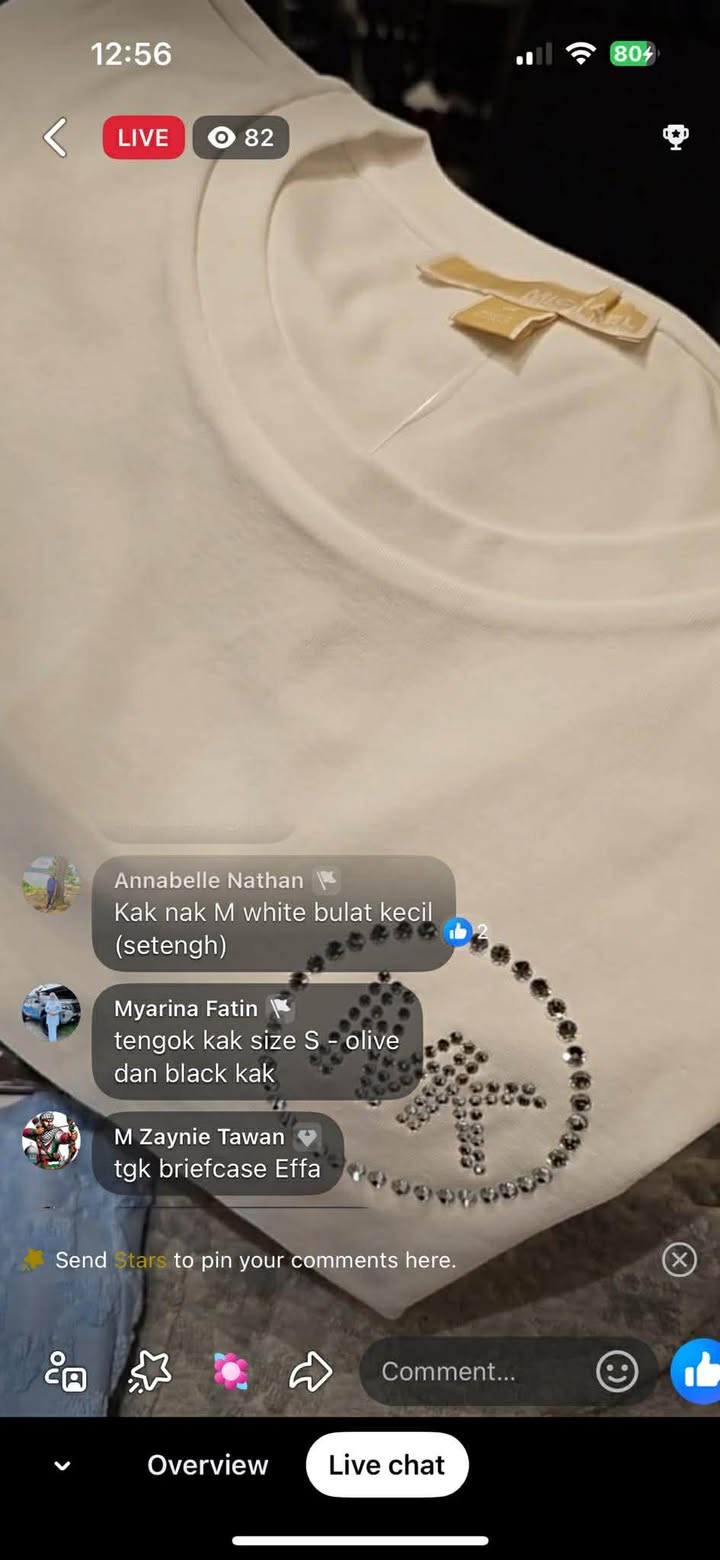Open Myarina Fatin's profile picture
The width and height of the screenshot is (720, 1560).
(x=51, y=1012)
